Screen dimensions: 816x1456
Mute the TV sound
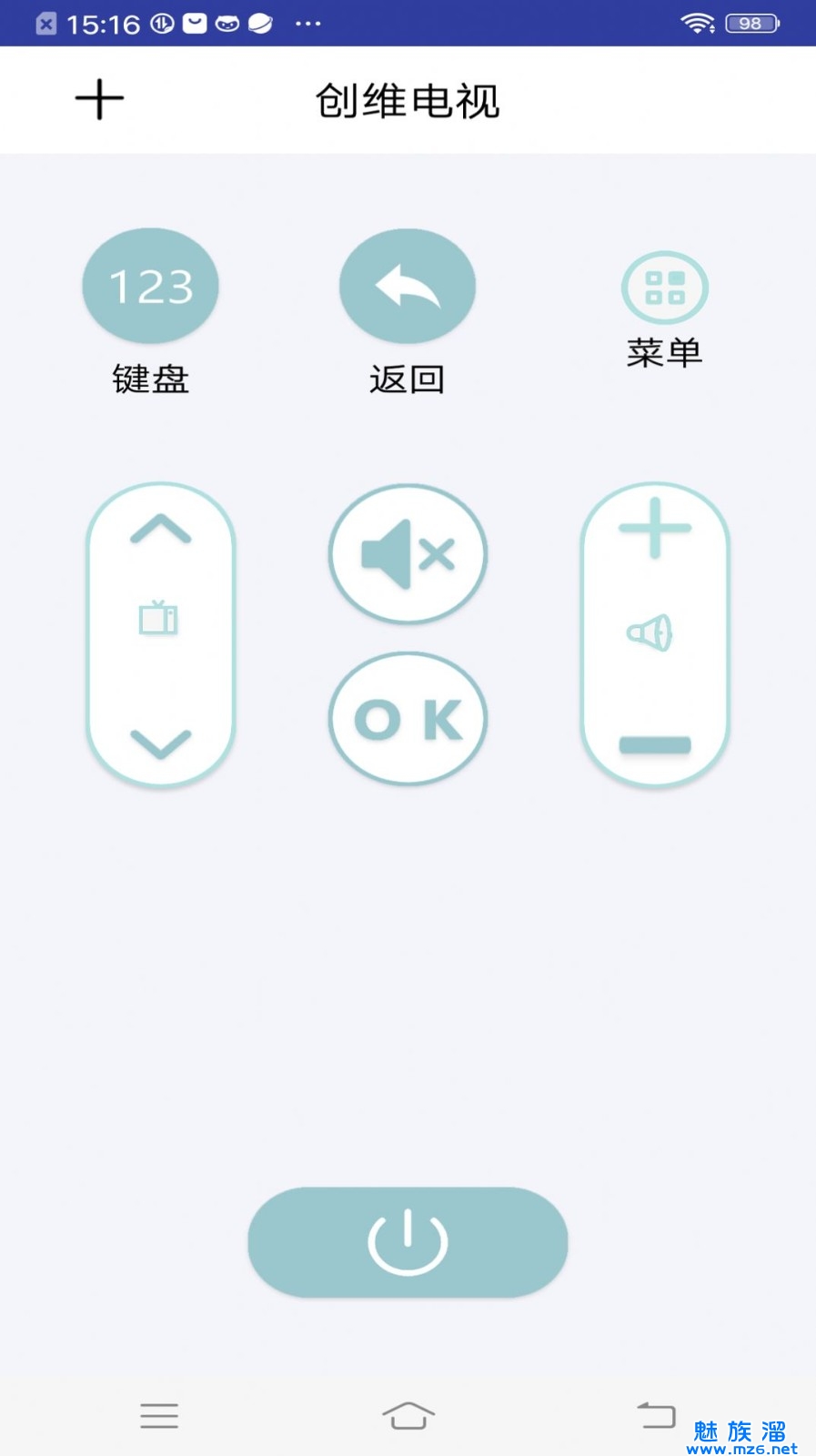tap(408, 553)
